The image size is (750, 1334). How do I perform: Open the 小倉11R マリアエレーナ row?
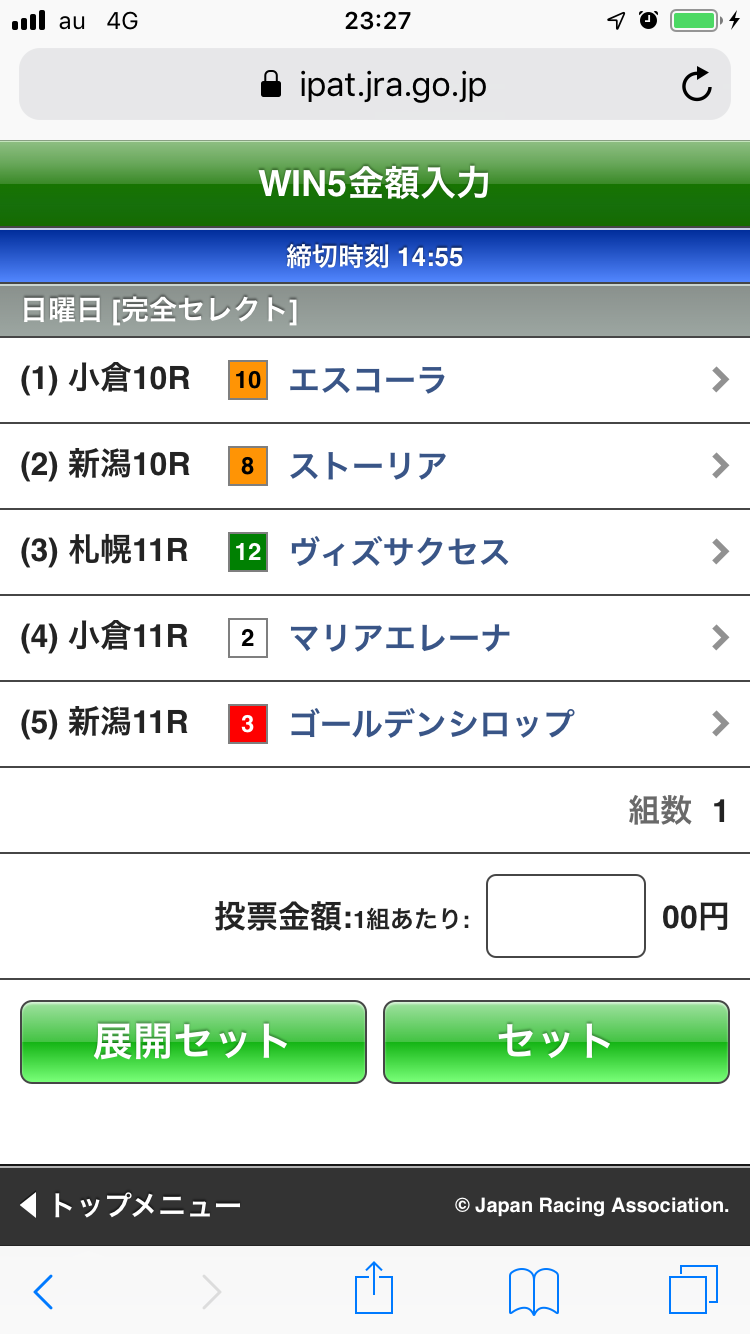(x=375, y=638)
